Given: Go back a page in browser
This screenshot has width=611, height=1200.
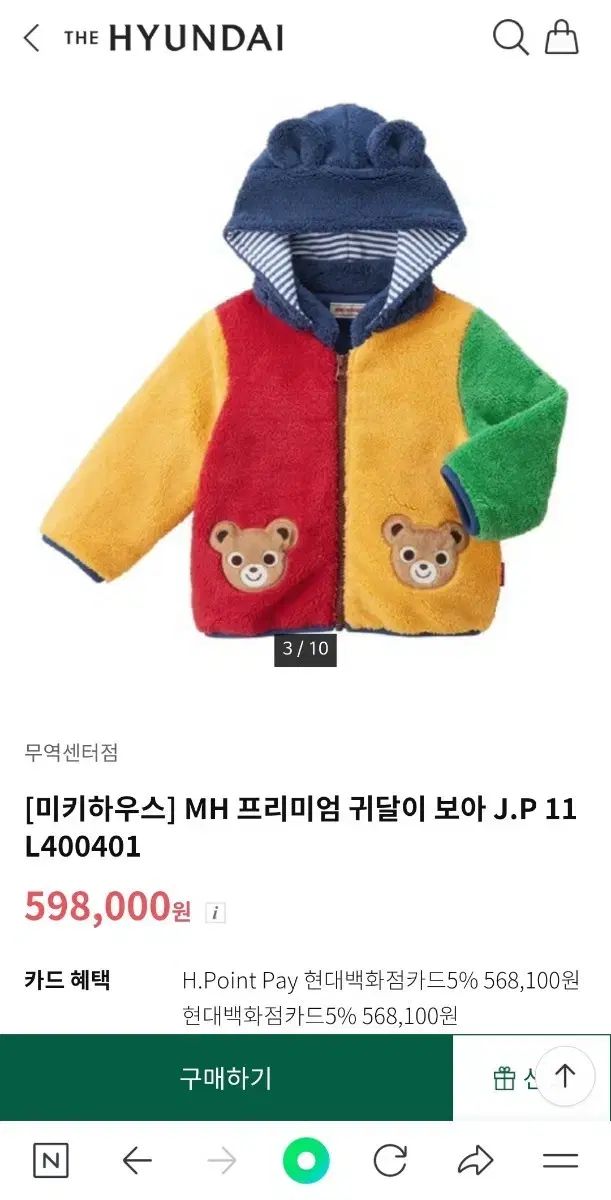Looking at the screenshot, I should pyautogui.click(x=137, y=1161).
